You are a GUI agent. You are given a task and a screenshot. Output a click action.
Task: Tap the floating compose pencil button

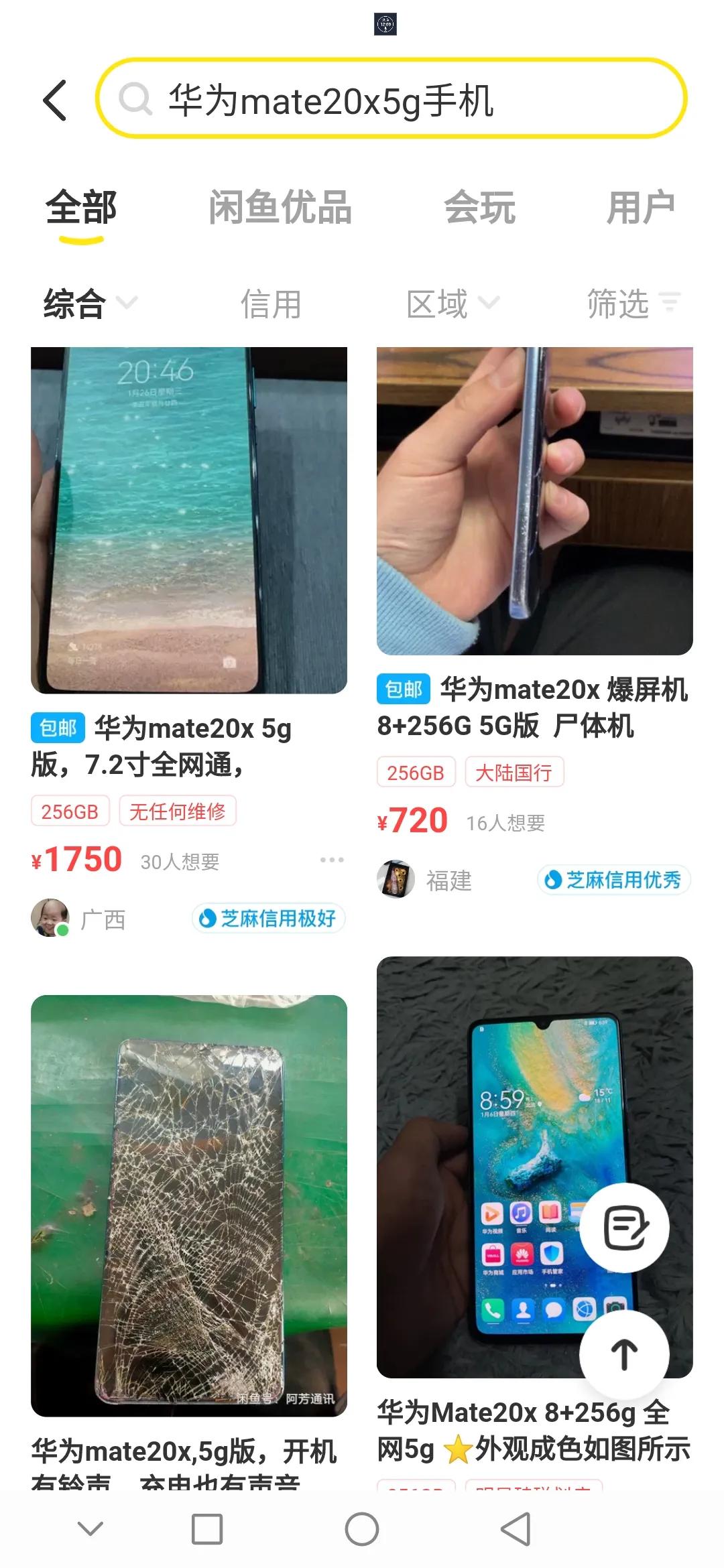pyautogui.click(x=624, y=1226)
